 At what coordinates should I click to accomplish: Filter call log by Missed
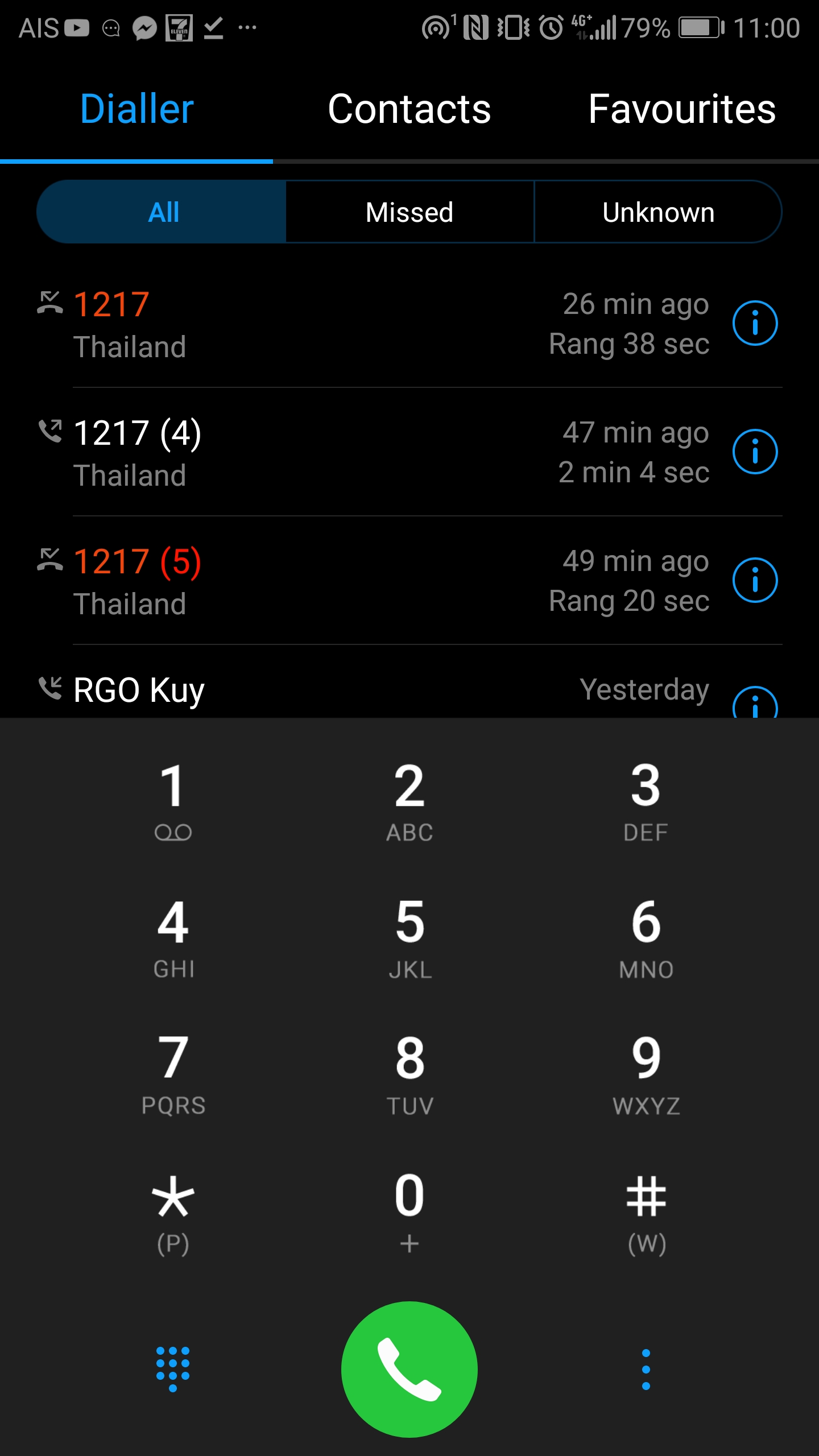click(x=409, y=212)
